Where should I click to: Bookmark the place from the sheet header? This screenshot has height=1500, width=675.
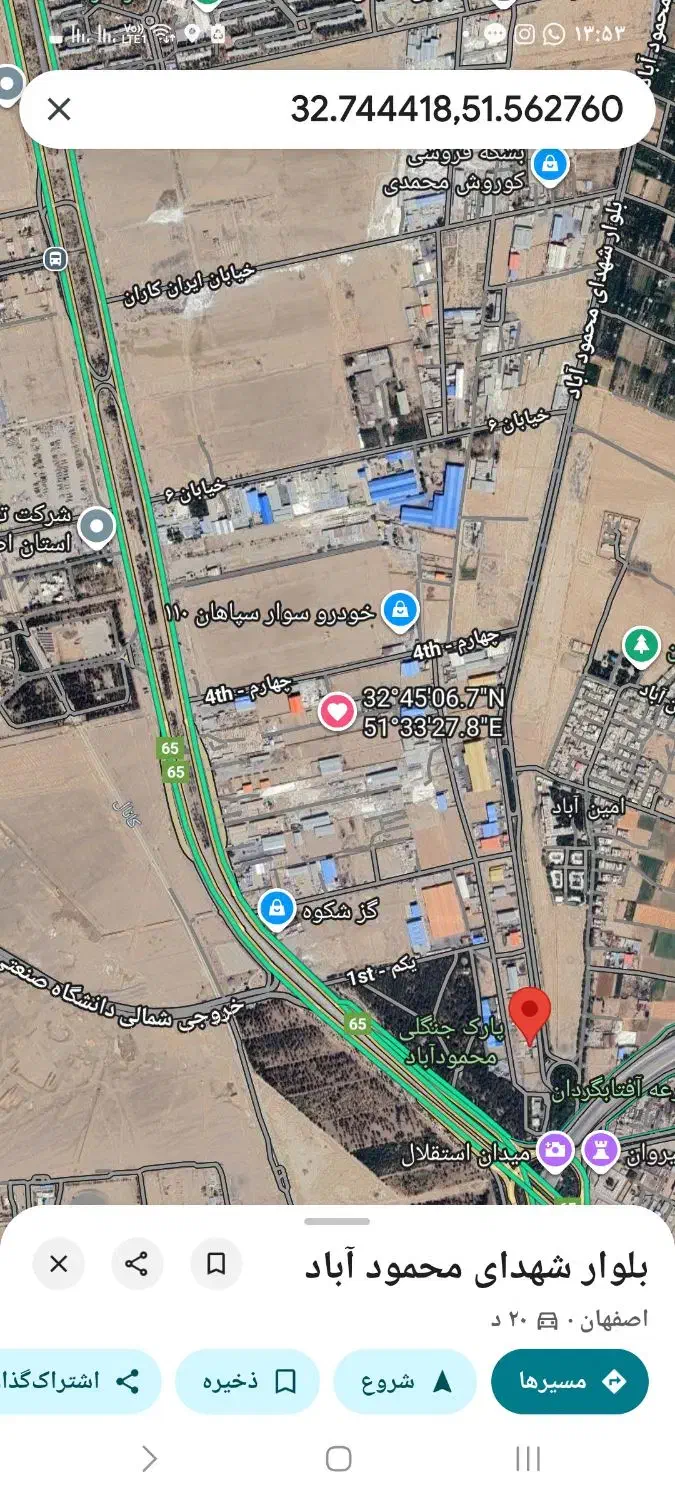click(x=216, y=1264)
